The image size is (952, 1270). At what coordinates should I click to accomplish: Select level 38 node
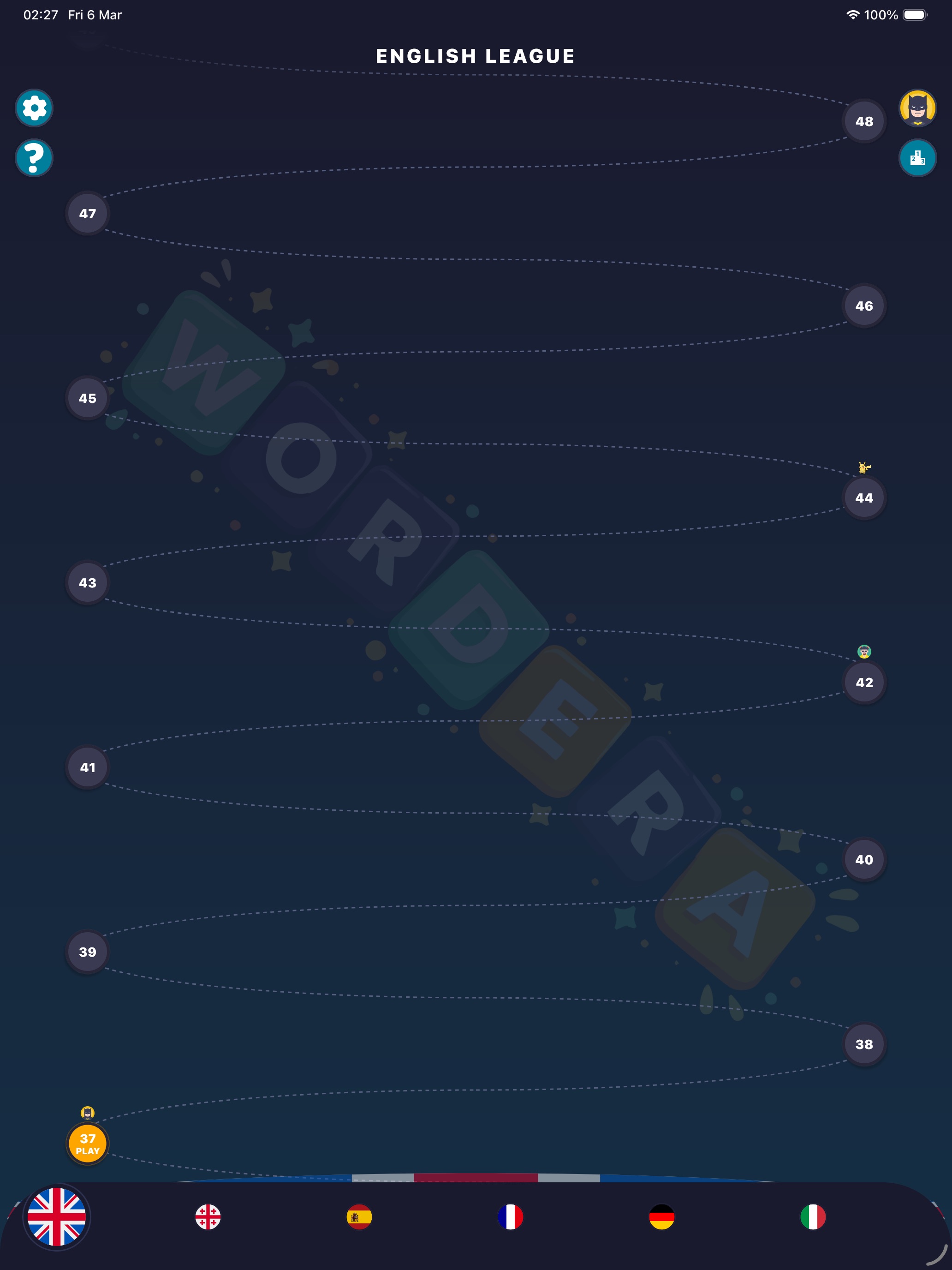[x=864, y=1044]
